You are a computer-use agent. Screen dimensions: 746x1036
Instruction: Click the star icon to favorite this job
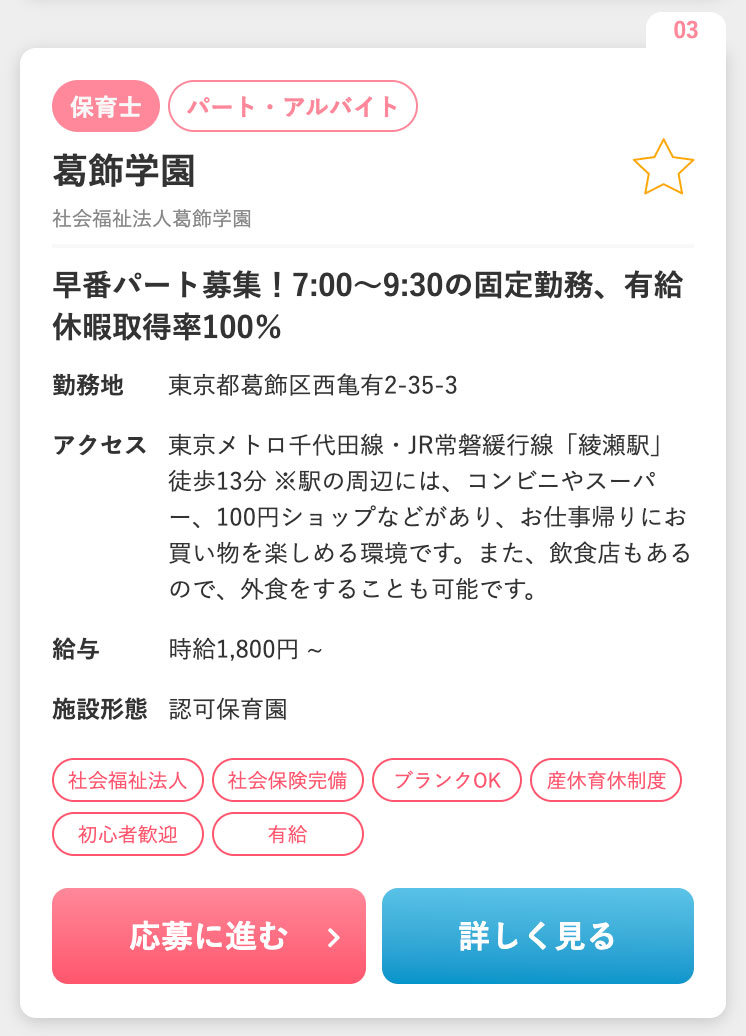coord(663,165)
